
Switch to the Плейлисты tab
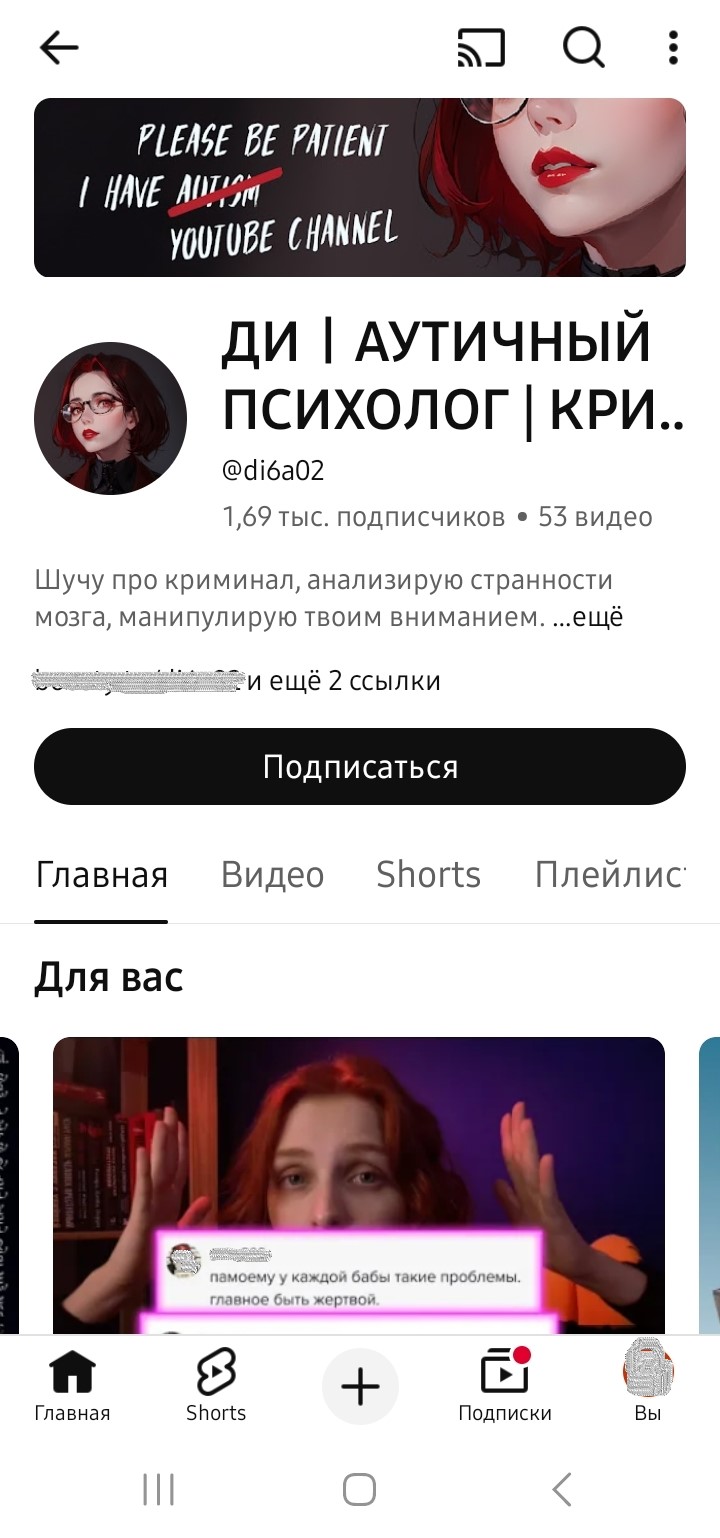[608, 875]
